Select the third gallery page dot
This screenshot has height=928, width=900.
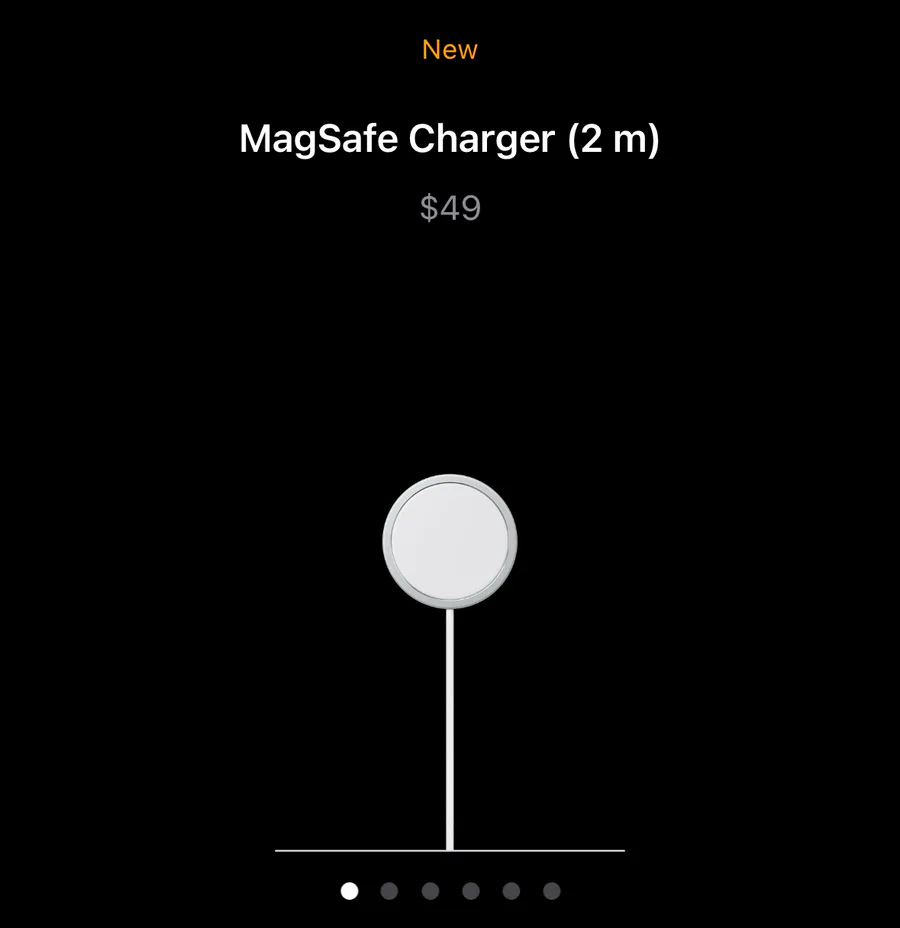click(x=430, y=891)
